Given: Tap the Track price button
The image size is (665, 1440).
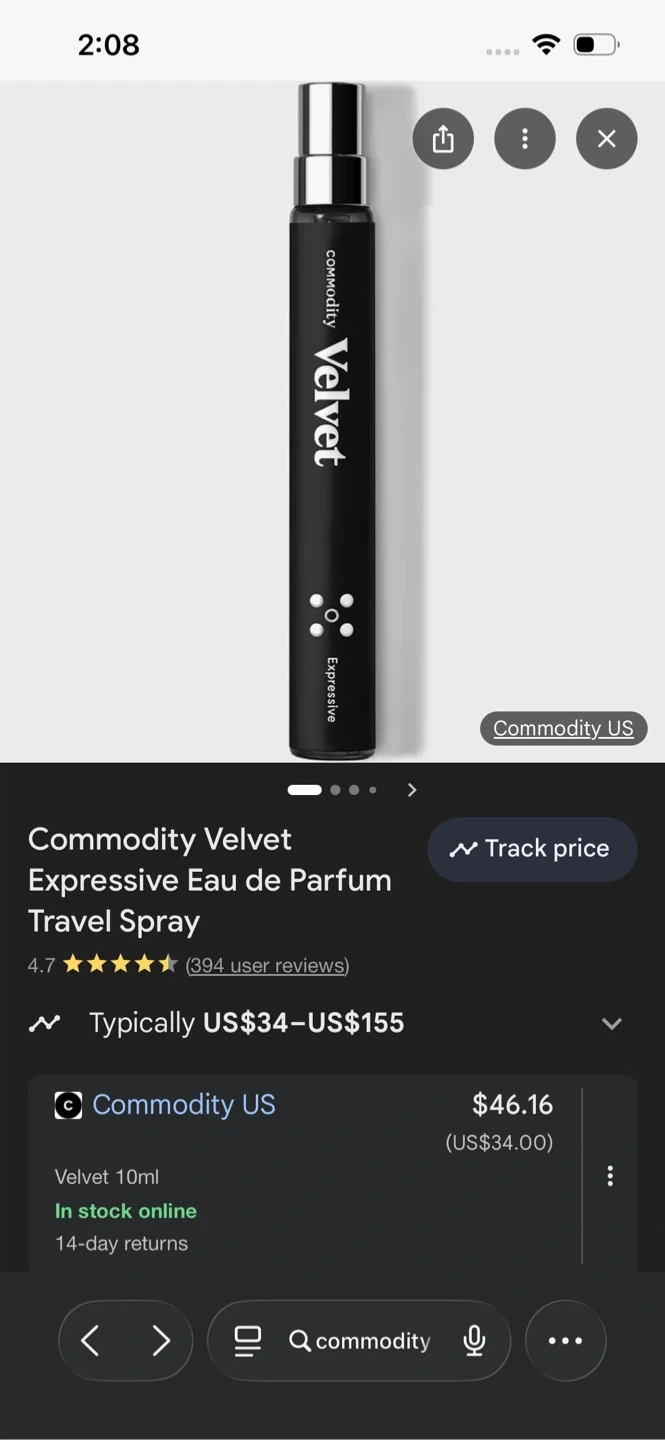Looking at the screenshot, I should (x=531, y=849).
